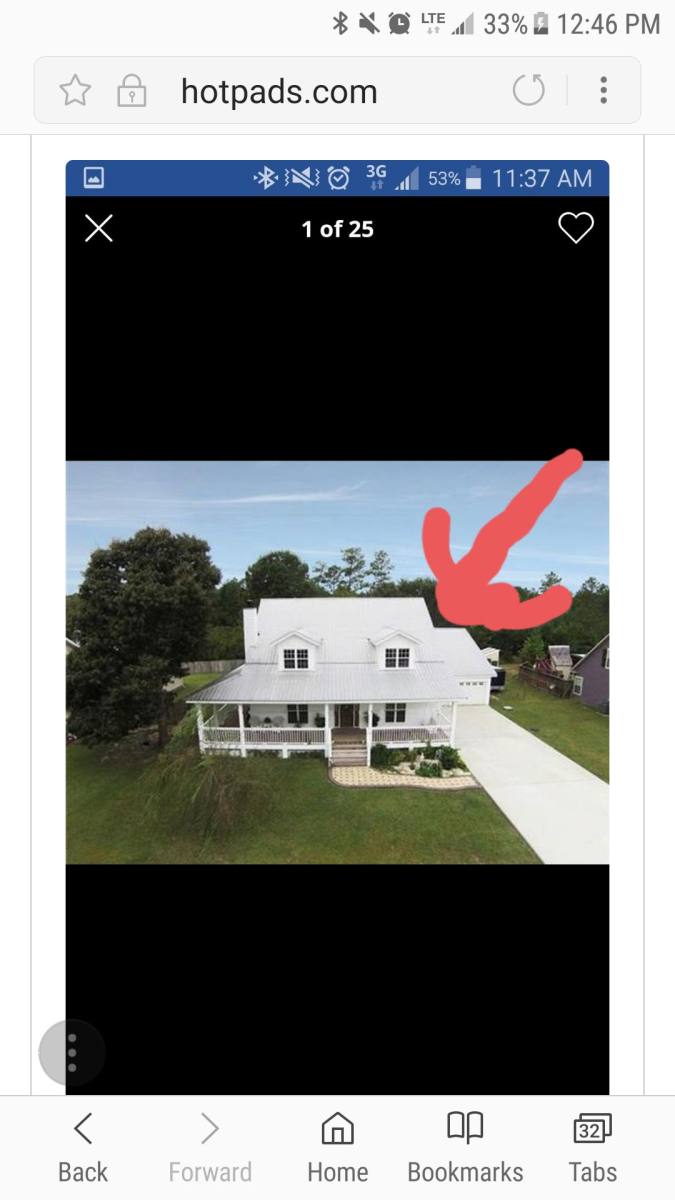Reload the current page
Screen dimensions: 675x1200
tap(529, 91)
